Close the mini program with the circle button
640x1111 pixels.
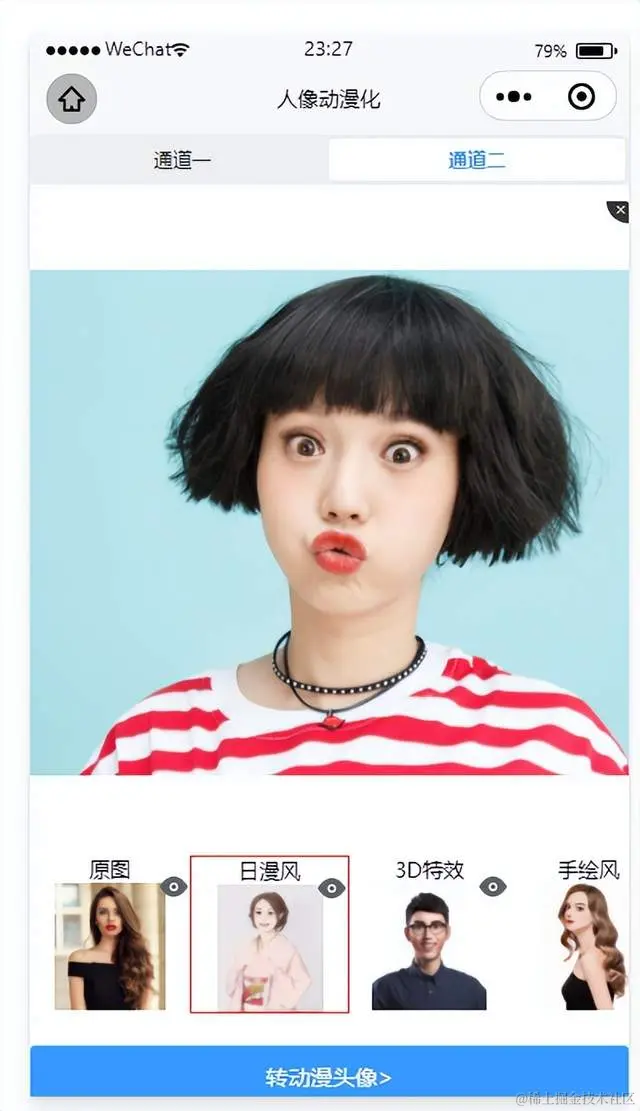click(x=581, y=98)
